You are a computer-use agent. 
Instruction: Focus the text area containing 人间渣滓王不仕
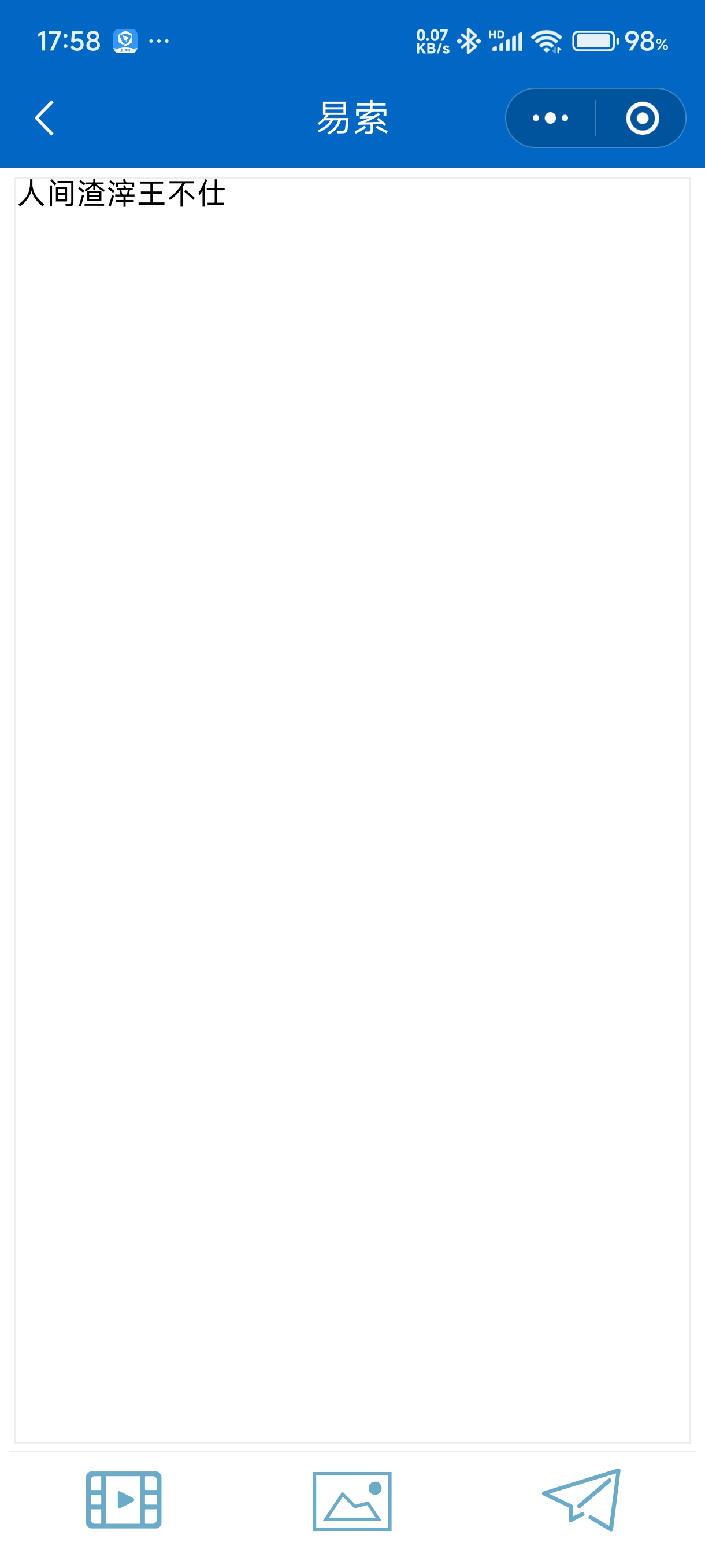click(352, 809)
